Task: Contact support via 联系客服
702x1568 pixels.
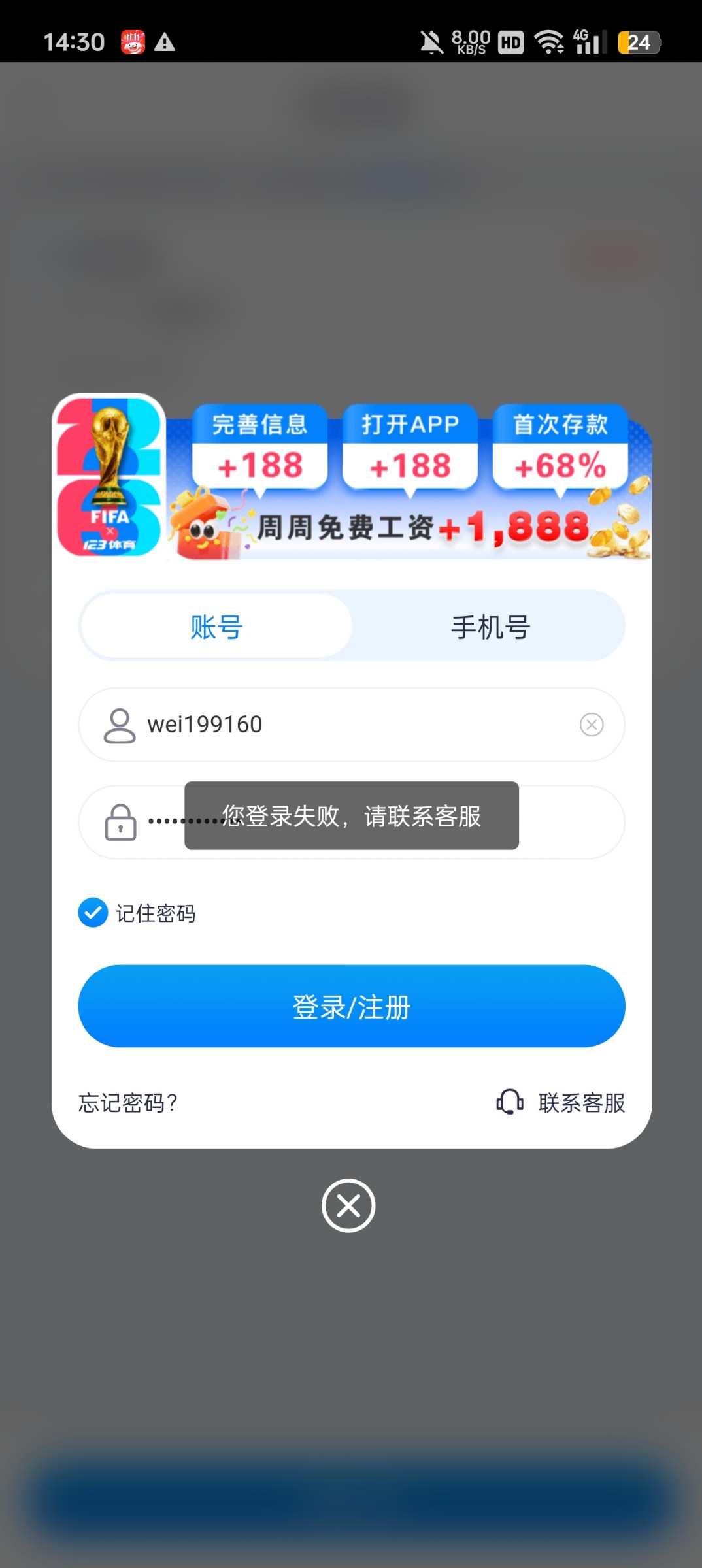Action: (x=561, y=1103)
